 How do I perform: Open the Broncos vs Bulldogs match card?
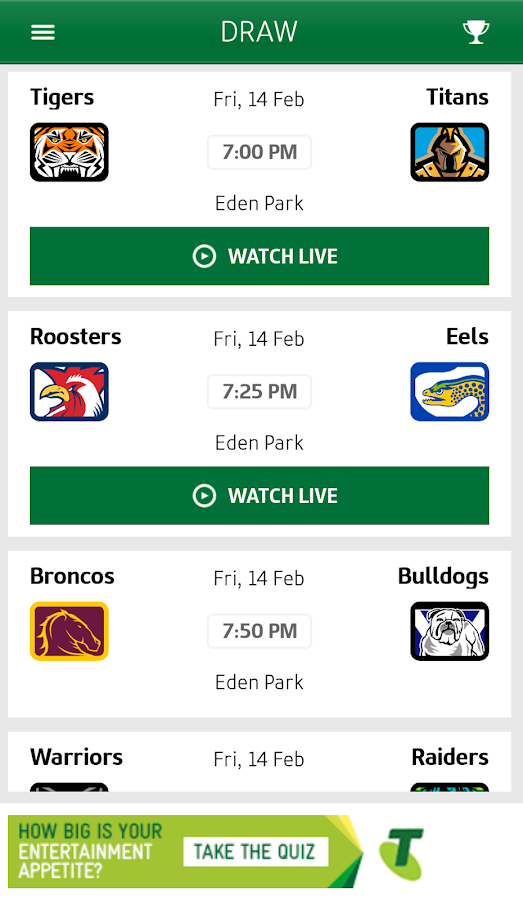coord(259,634)
